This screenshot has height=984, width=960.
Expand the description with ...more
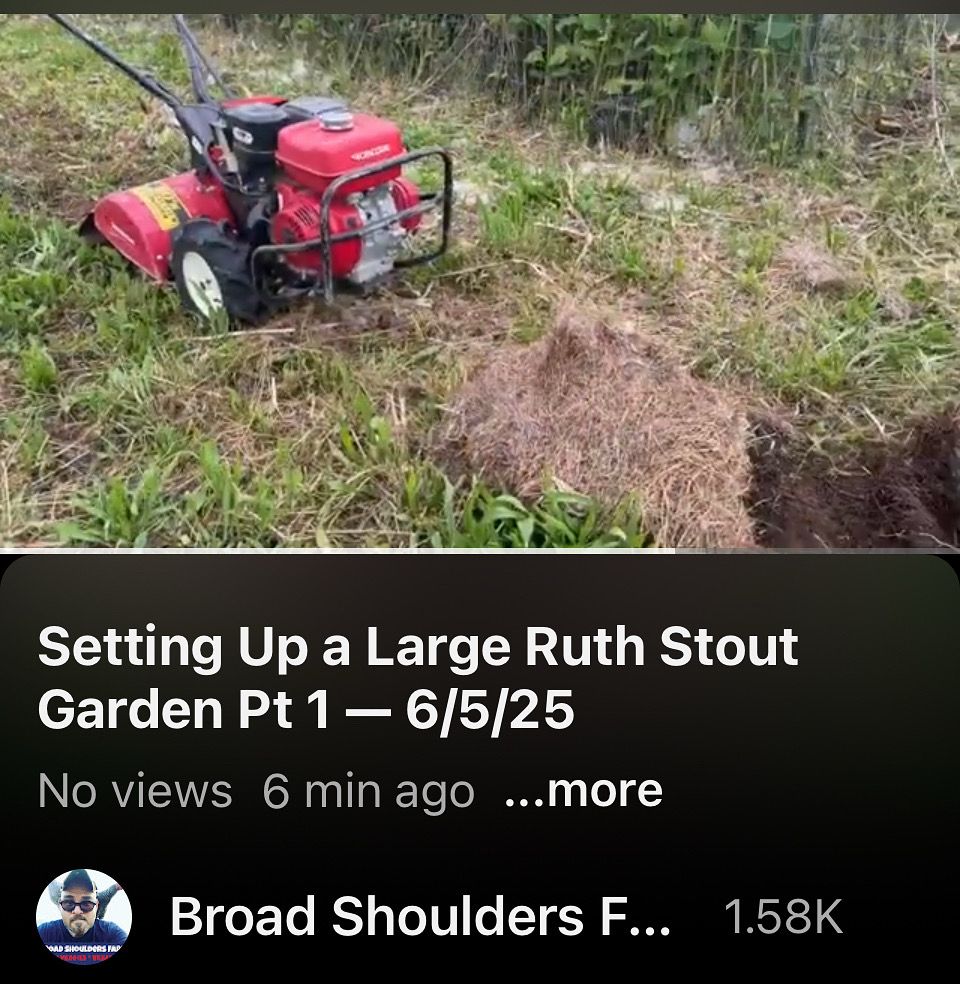584,790
